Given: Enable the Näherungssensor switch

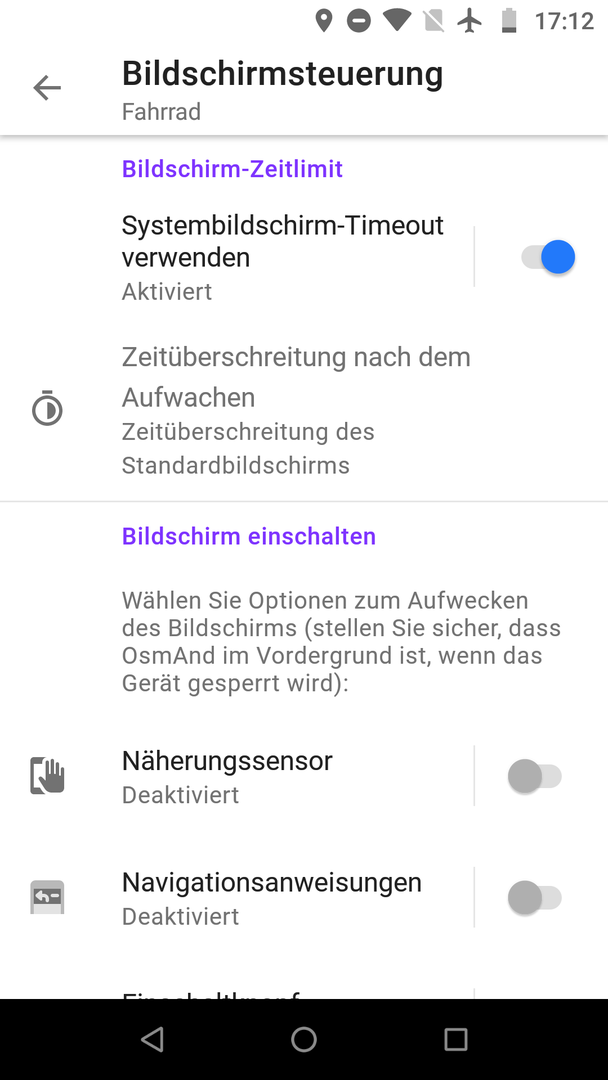Looking at the screenshot, I should [535, 776].
